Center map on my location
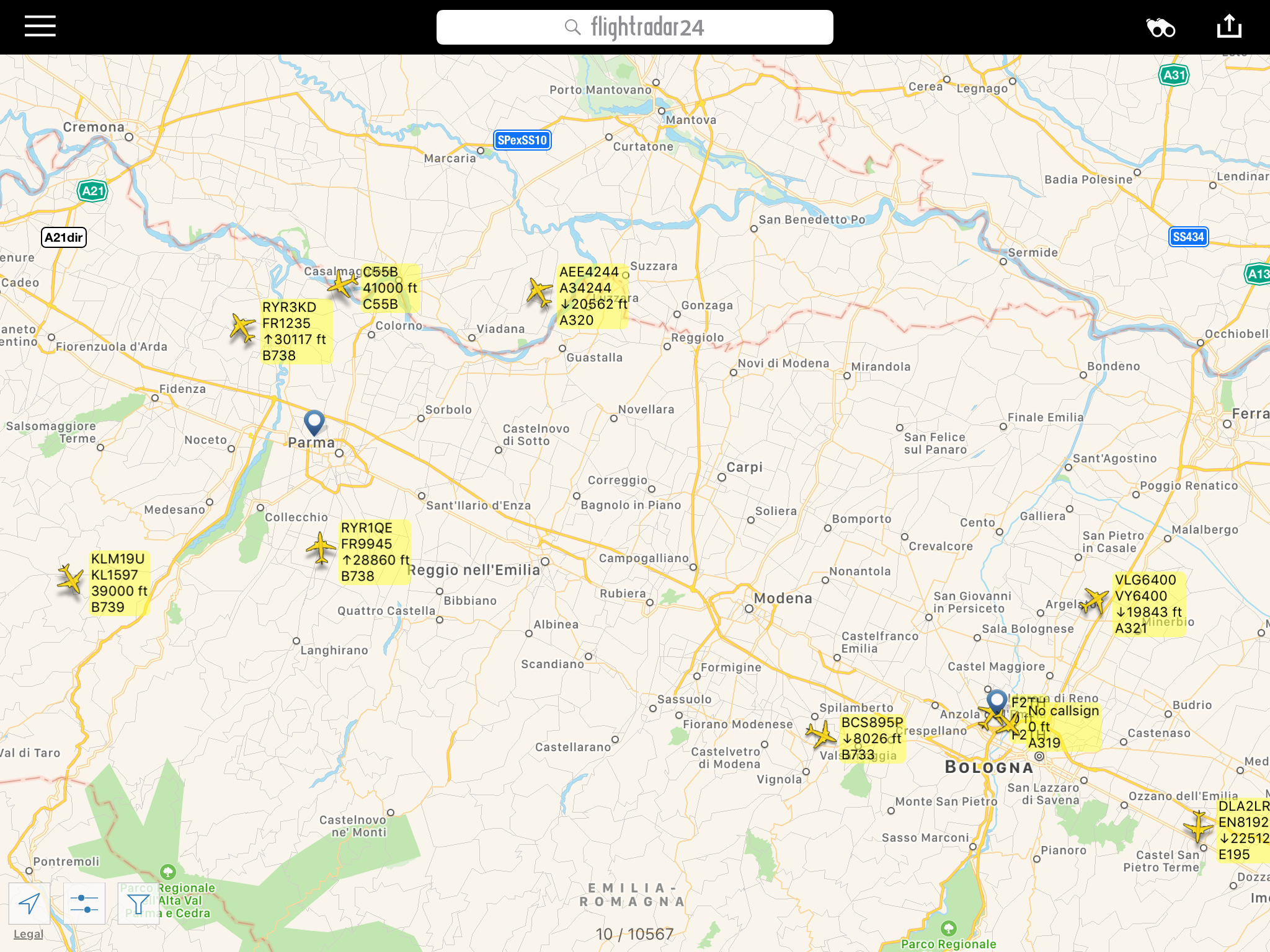This screenshot has width=1270, height=952. (x=29, y=904)
